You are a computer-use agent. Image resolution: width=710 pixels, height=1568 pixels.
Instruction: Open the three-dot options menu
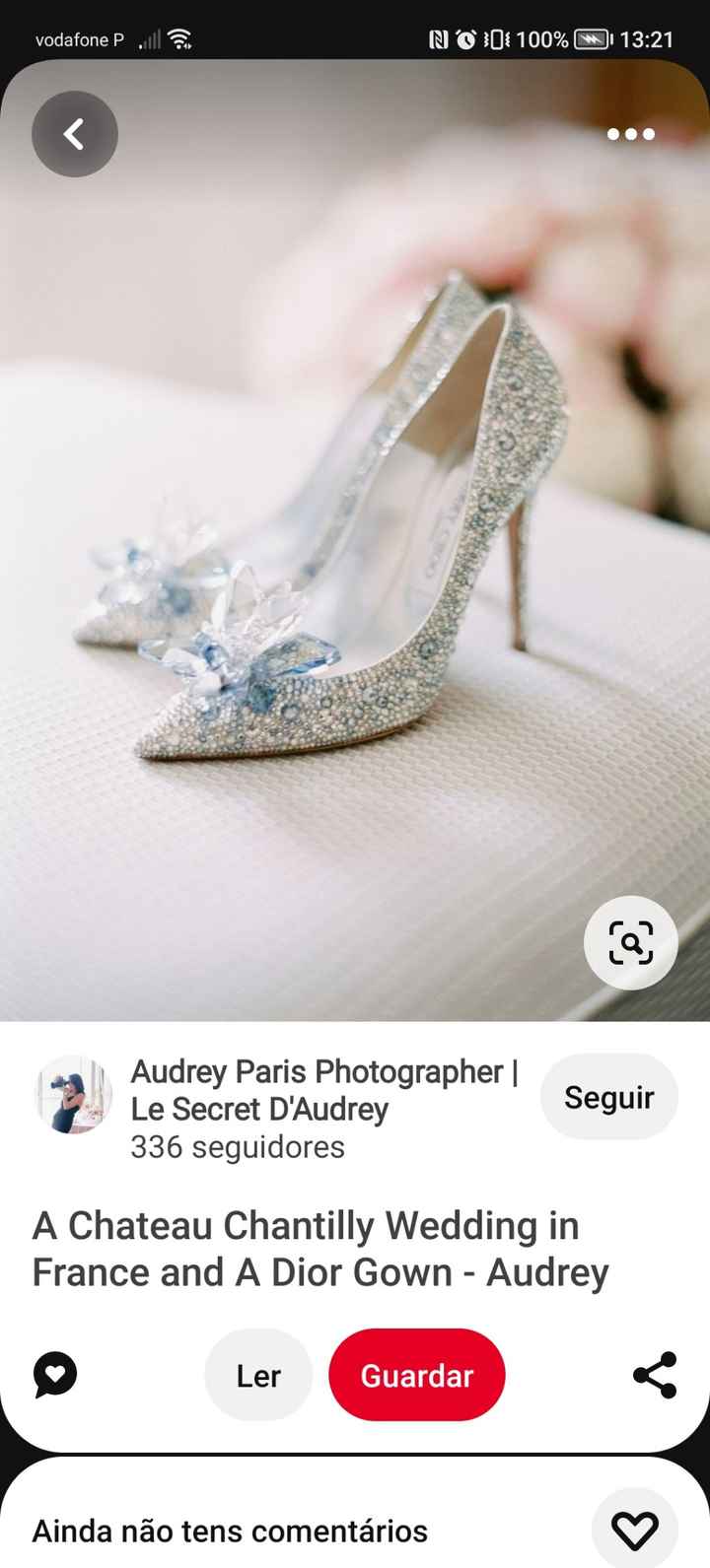click(629, 134)
